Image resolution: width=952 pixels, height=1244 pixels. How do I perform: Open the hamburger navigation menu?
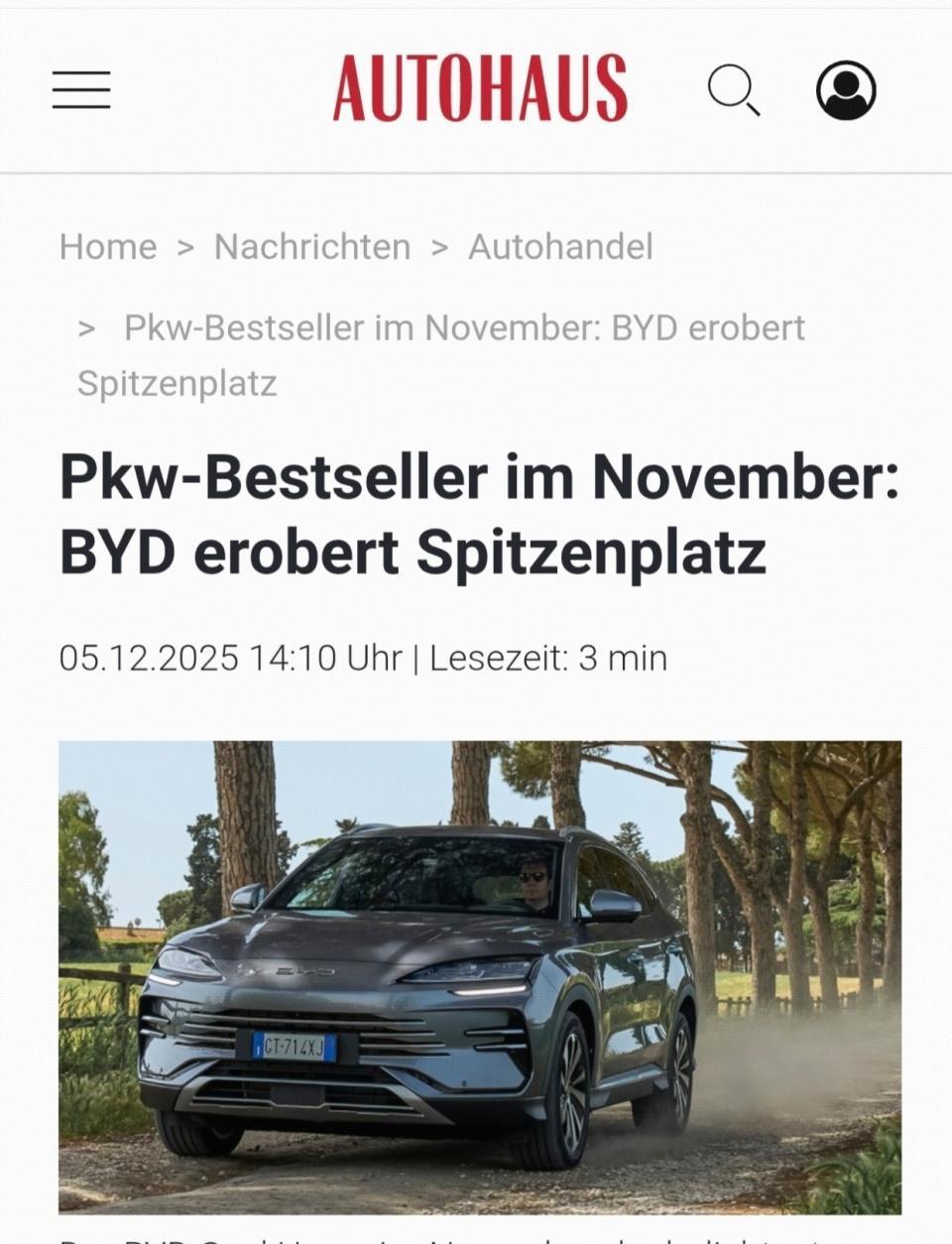81,90
